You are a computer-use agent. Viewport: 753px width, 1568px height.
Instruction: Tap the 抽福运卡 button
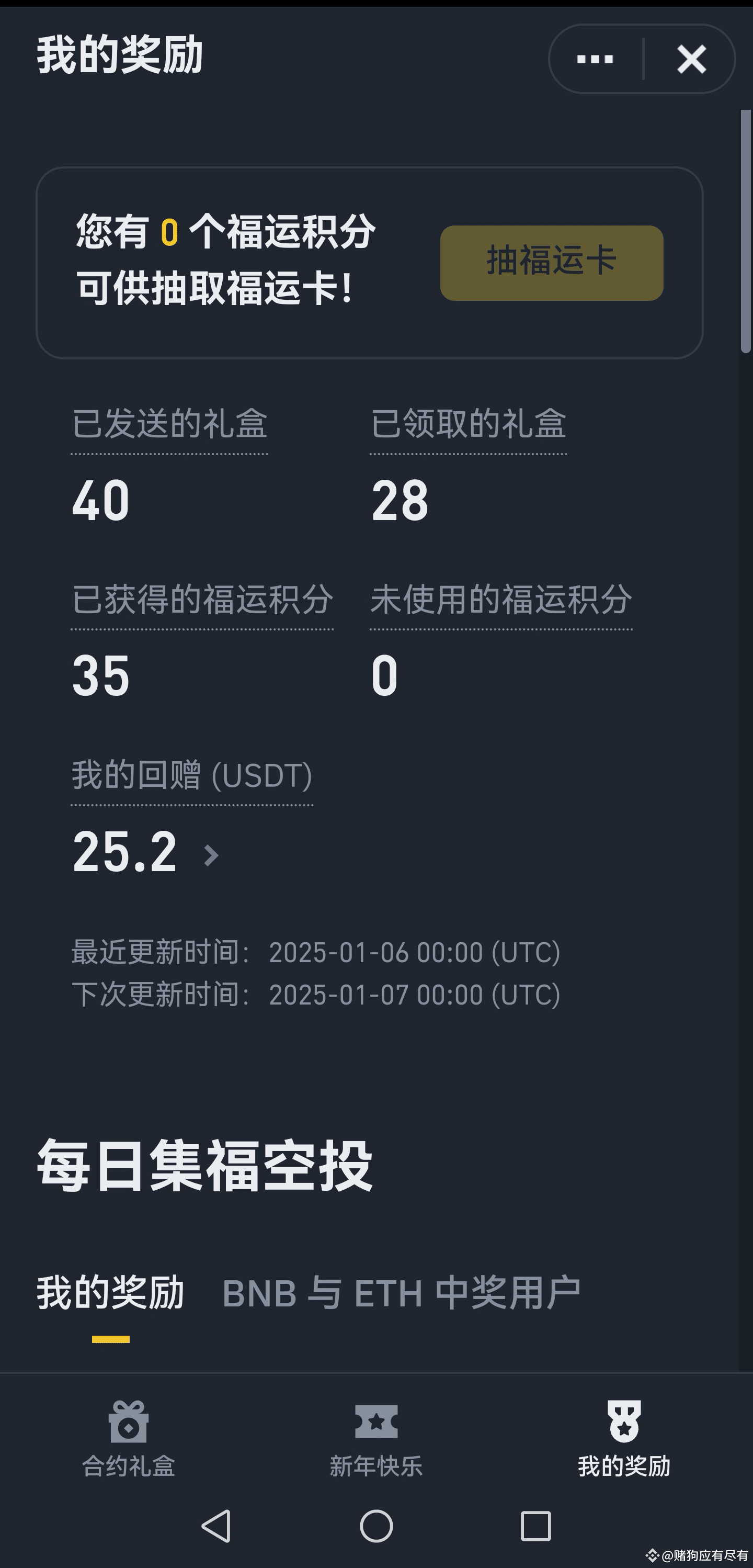pos(551,262)
